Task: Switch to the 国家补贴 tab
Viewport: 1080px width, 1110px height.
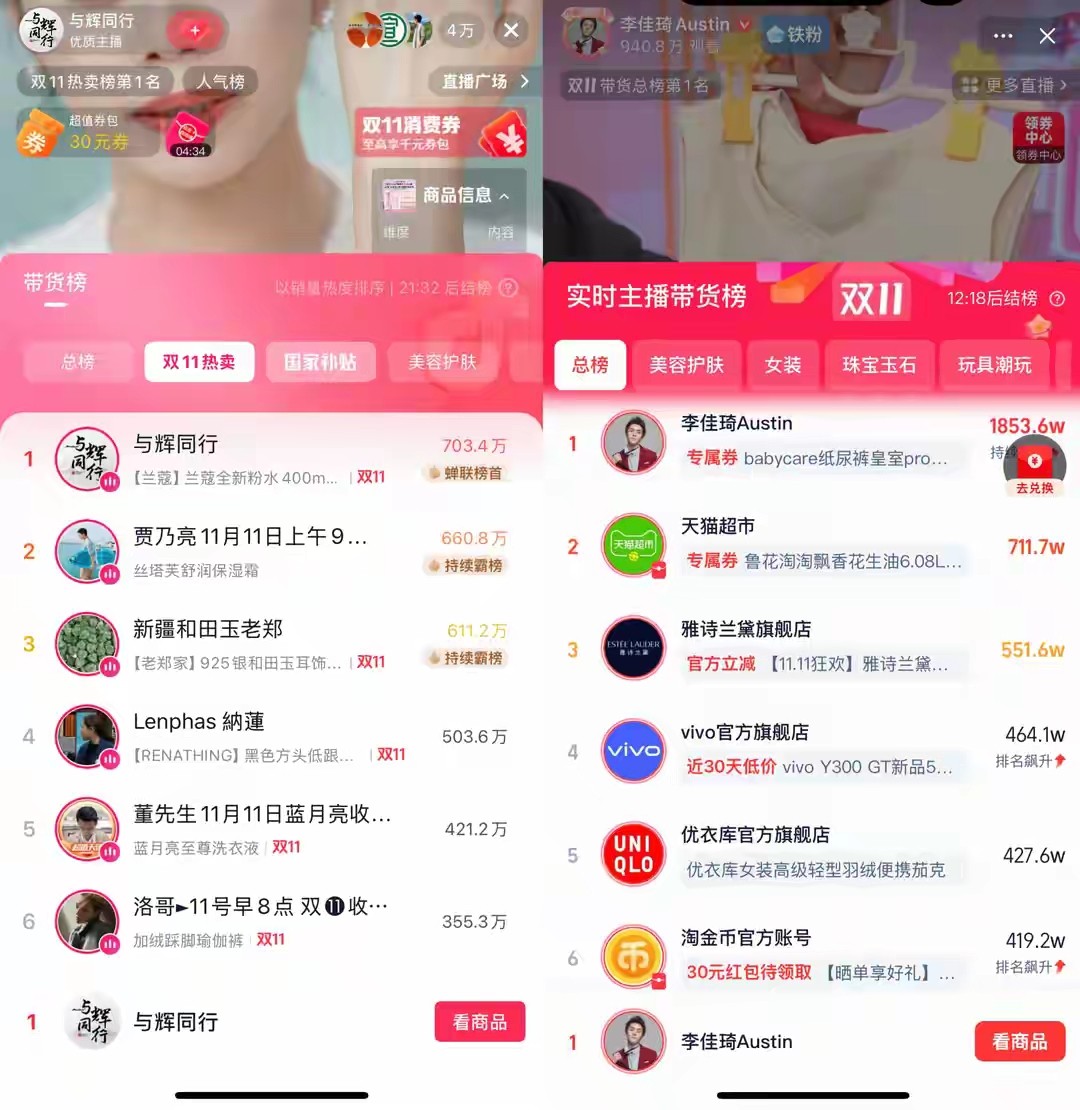Action: (x=321, y=362)
